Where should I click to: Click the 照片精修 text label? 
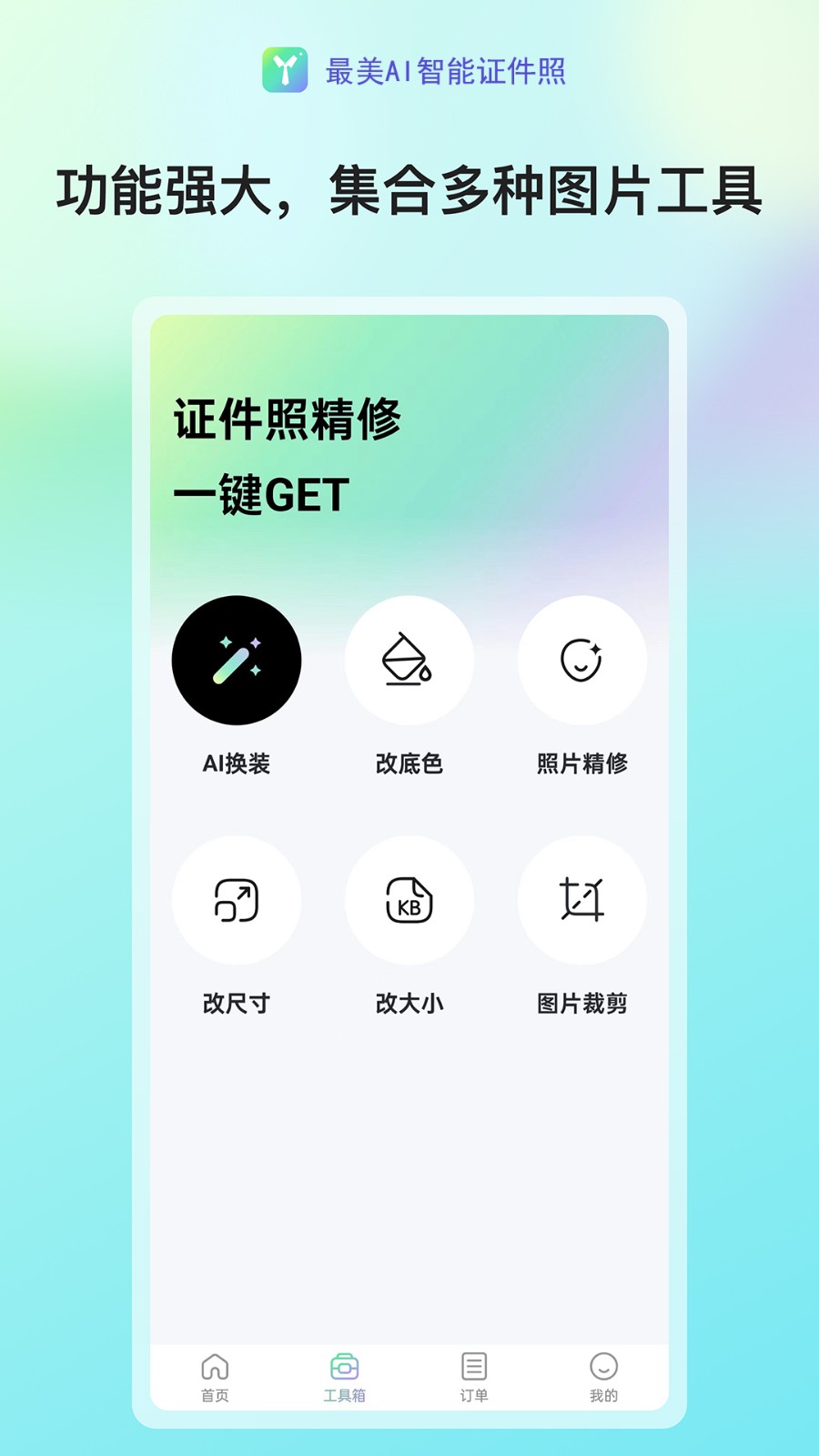coord(581,764)
